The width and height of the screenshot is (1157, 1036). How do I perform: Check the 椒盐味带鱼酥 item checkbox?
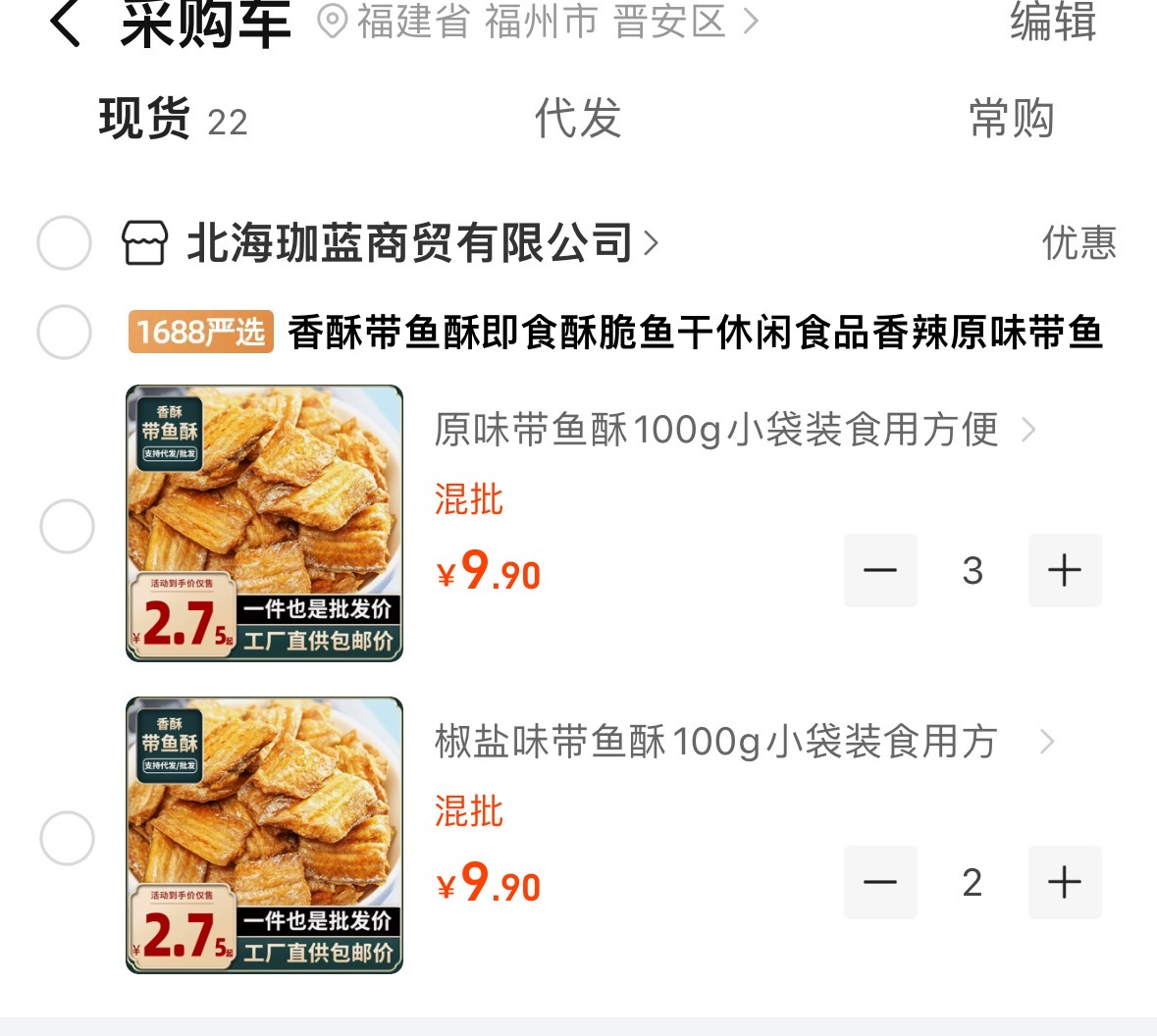click(x=67, y=838)
